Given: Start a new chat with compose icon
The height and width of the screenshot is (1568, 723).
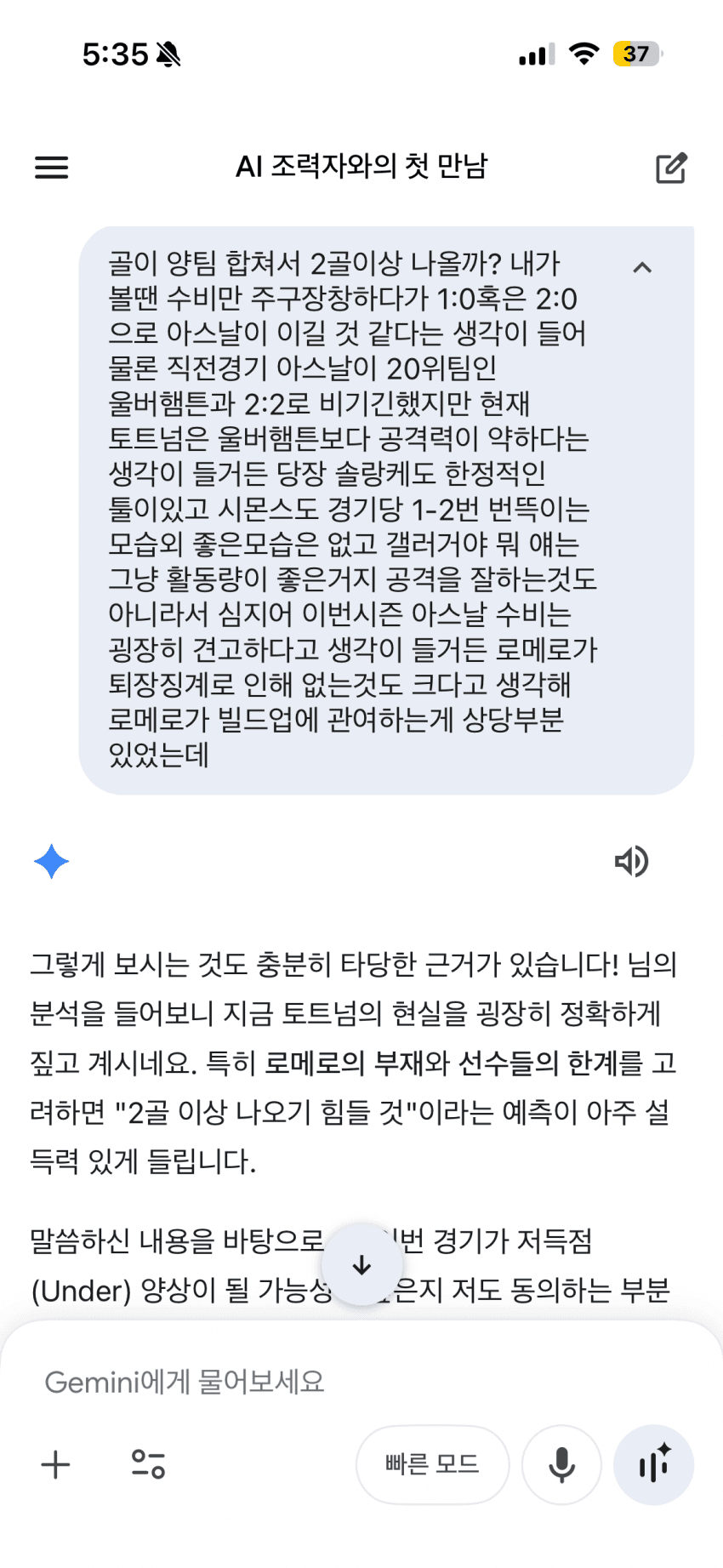Looking at the screenshot, I should [670, 168].
